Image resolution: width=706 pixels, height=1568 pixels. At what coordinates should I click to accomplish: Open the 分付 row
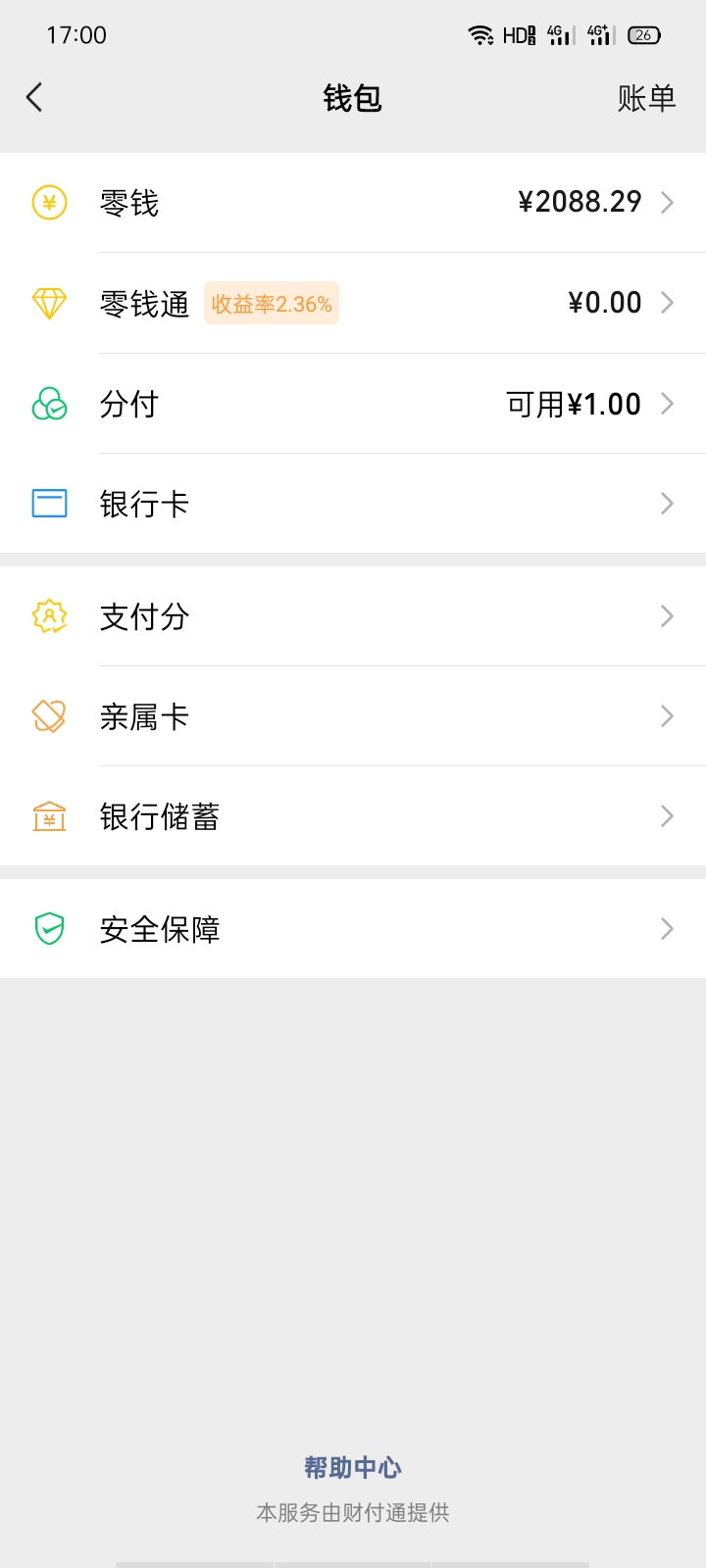coord(353,404)
